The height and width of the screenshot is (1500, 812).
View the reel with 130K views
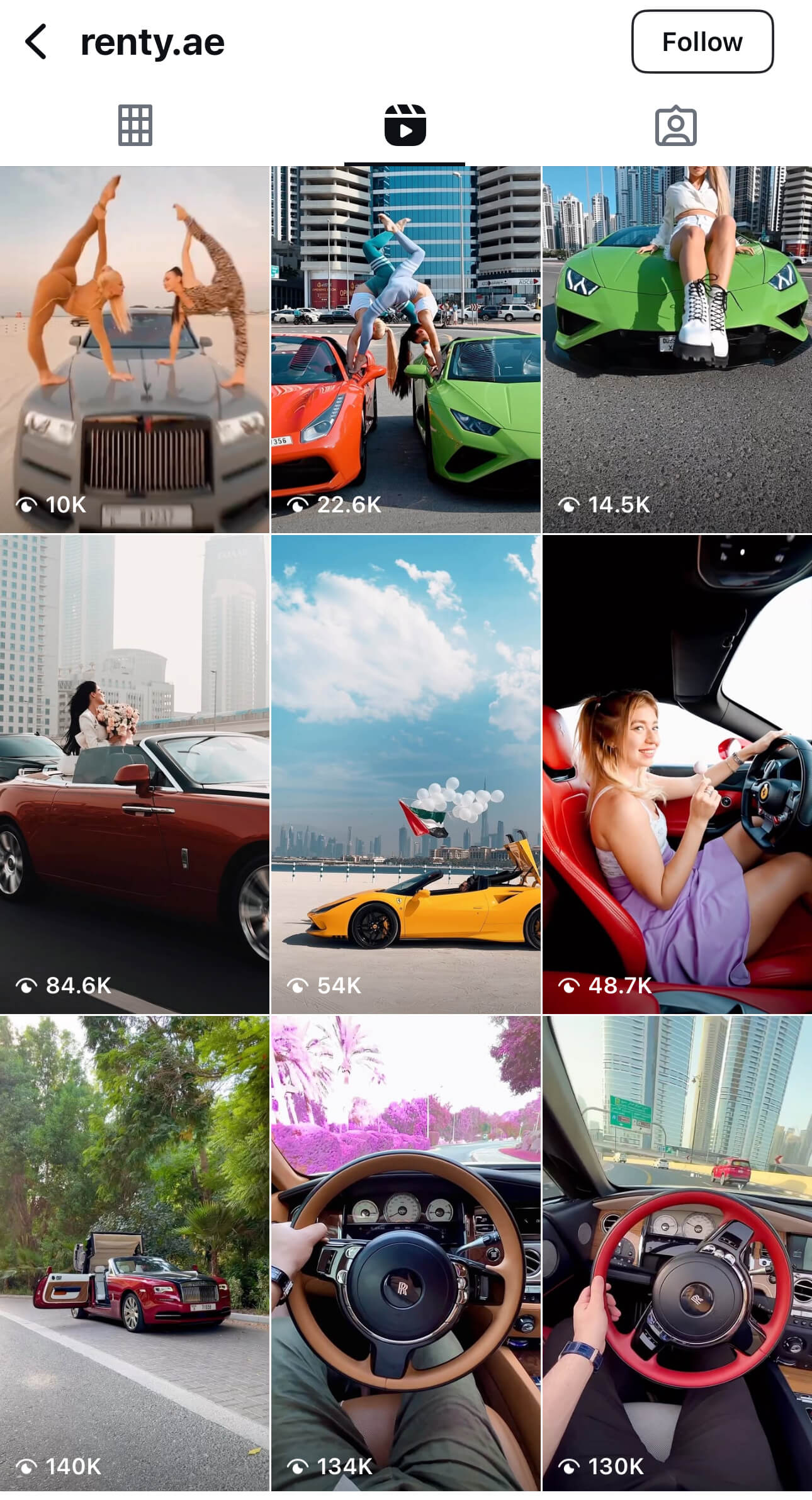(x=677, y=1253)
